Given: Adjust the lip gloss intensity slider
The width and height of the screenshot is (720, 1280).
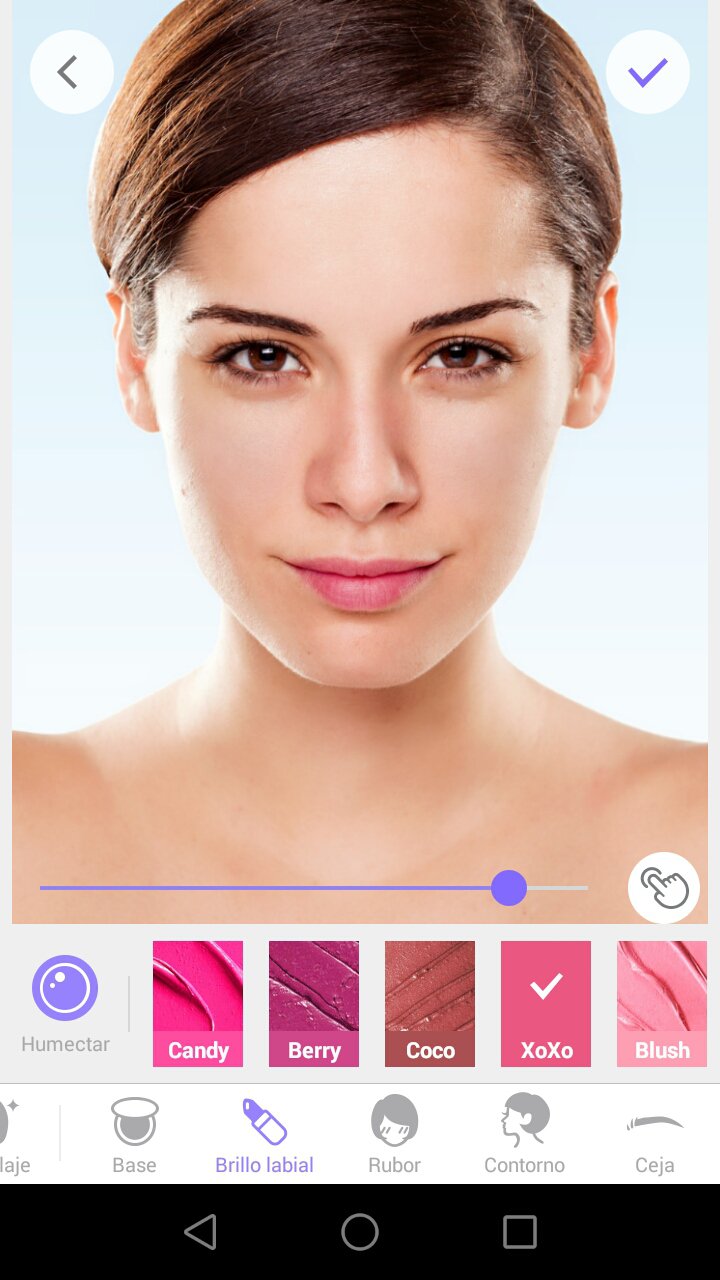Looking at the screenshot, I should (x=509, y=887).
